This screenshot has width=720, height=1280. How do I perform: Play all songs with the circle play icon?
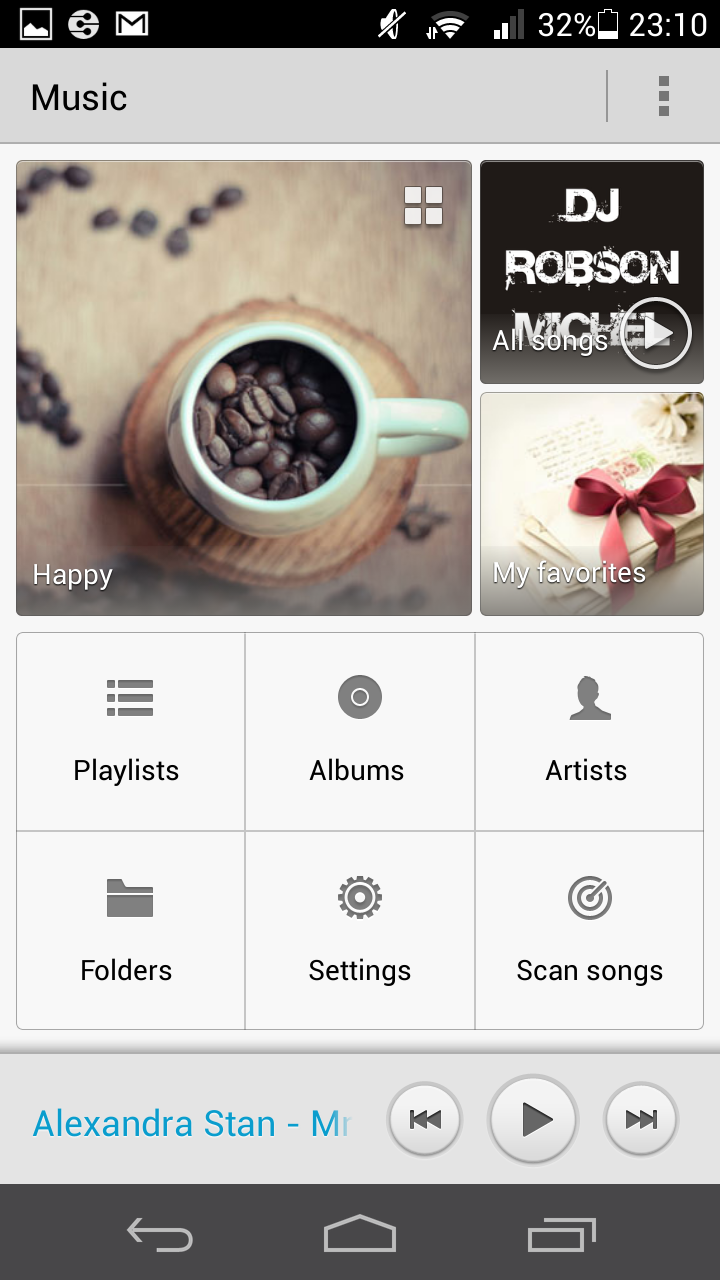pyautogui.click(x=656, y=334)
